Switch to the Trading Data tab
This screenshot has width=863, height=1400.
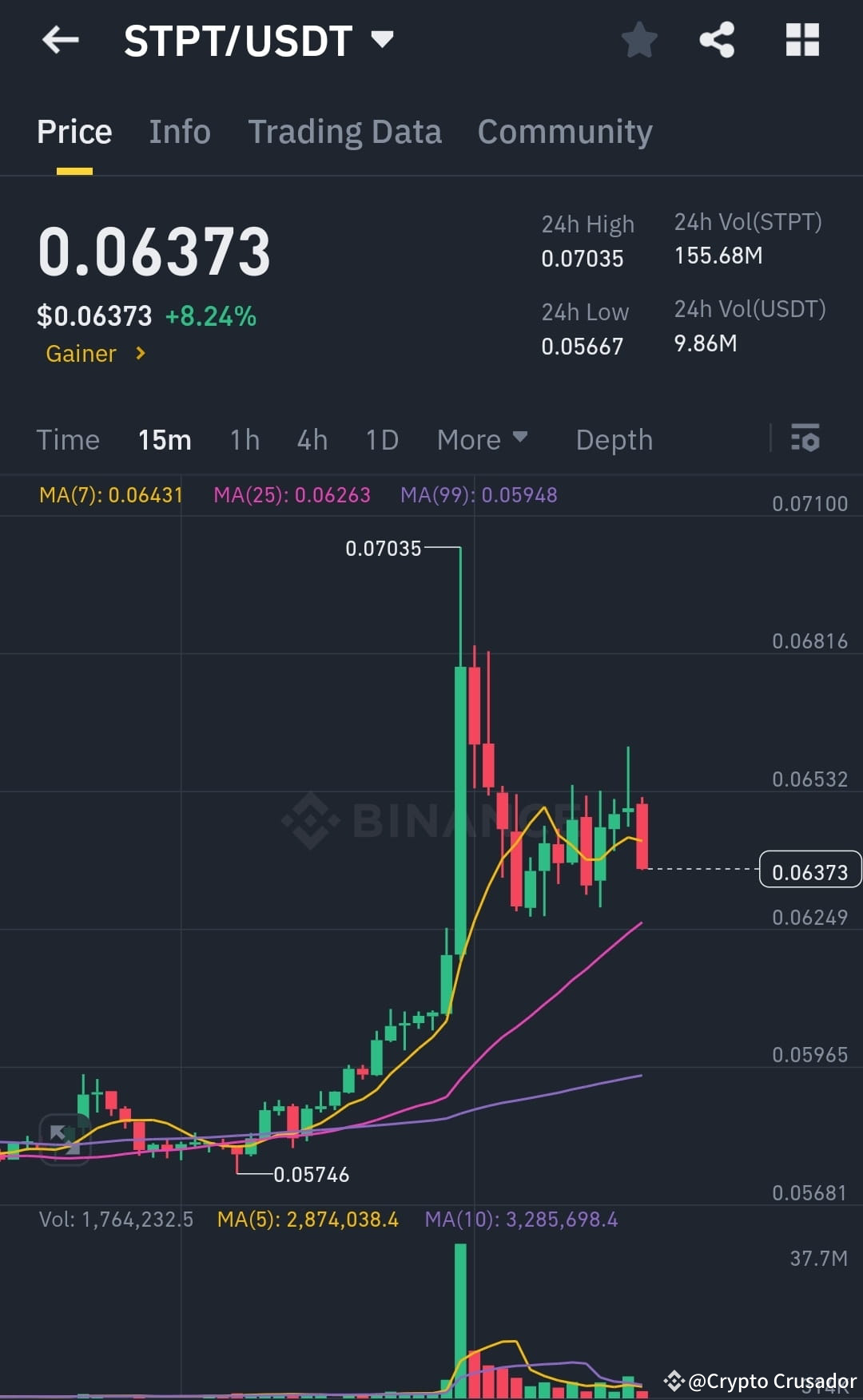pyautogui.click(x=345, y=131)
